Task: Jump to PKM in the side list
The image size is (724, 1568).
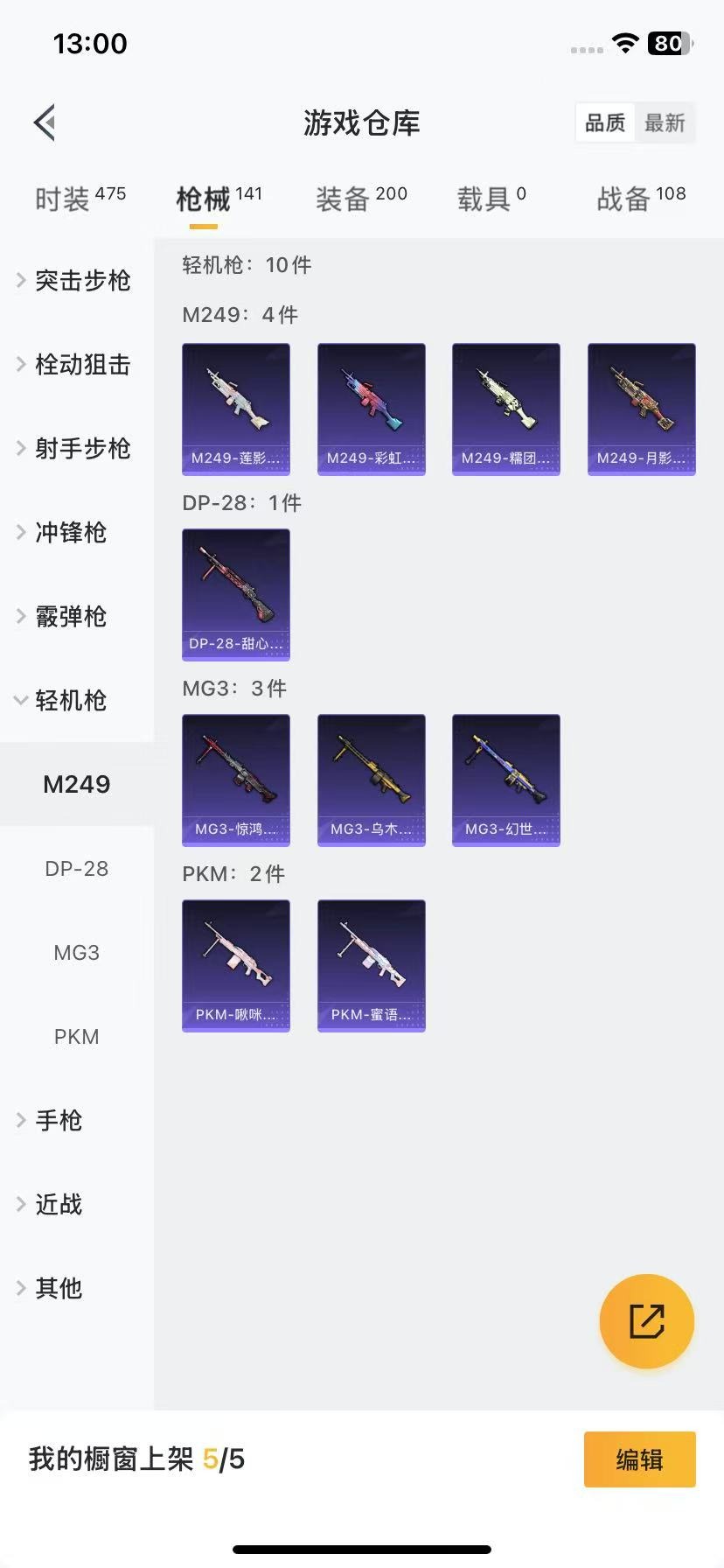Action: 77,1036
